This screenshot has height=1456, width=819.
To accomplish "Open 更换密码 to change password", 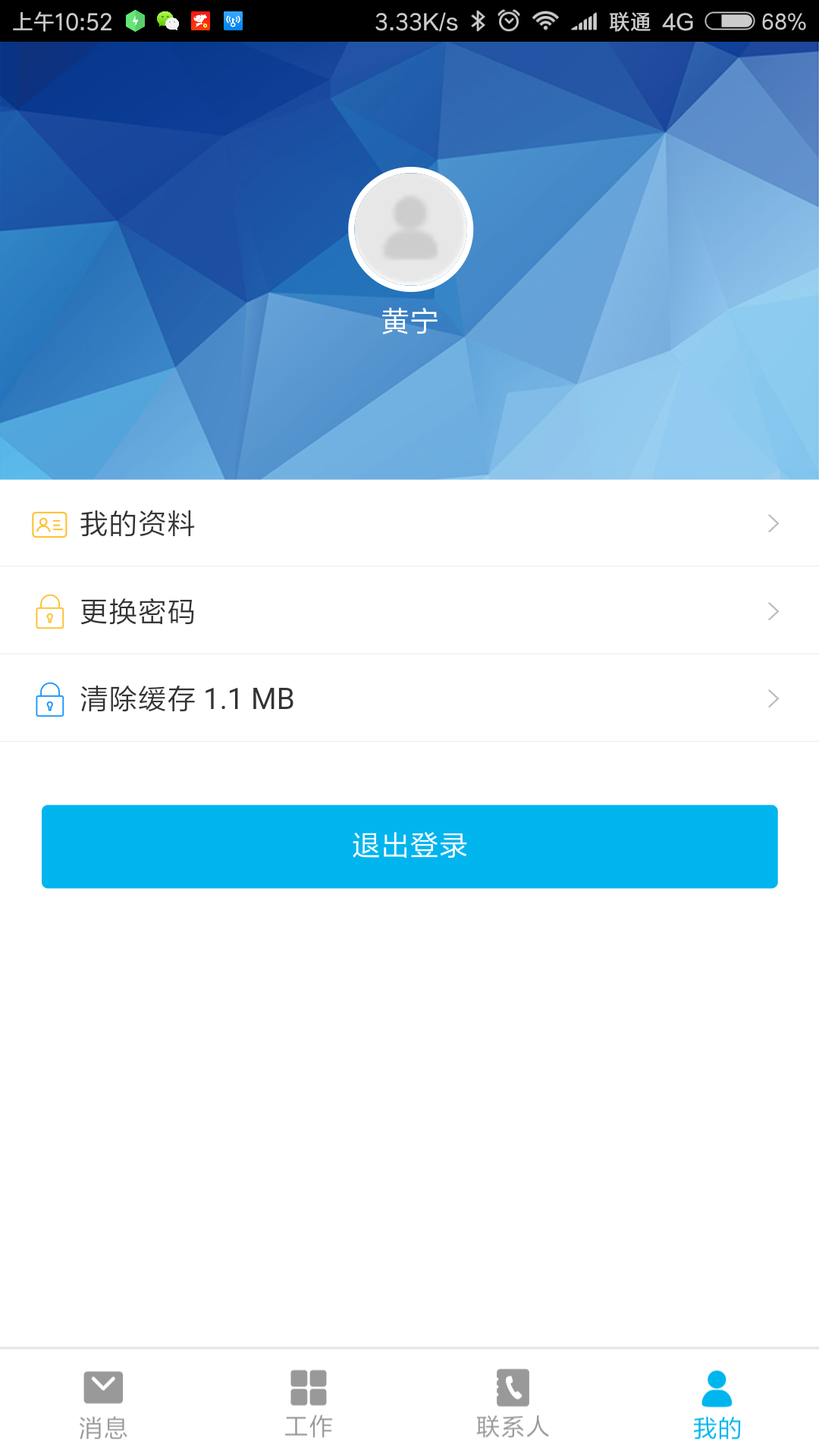I will coord(409,611).
